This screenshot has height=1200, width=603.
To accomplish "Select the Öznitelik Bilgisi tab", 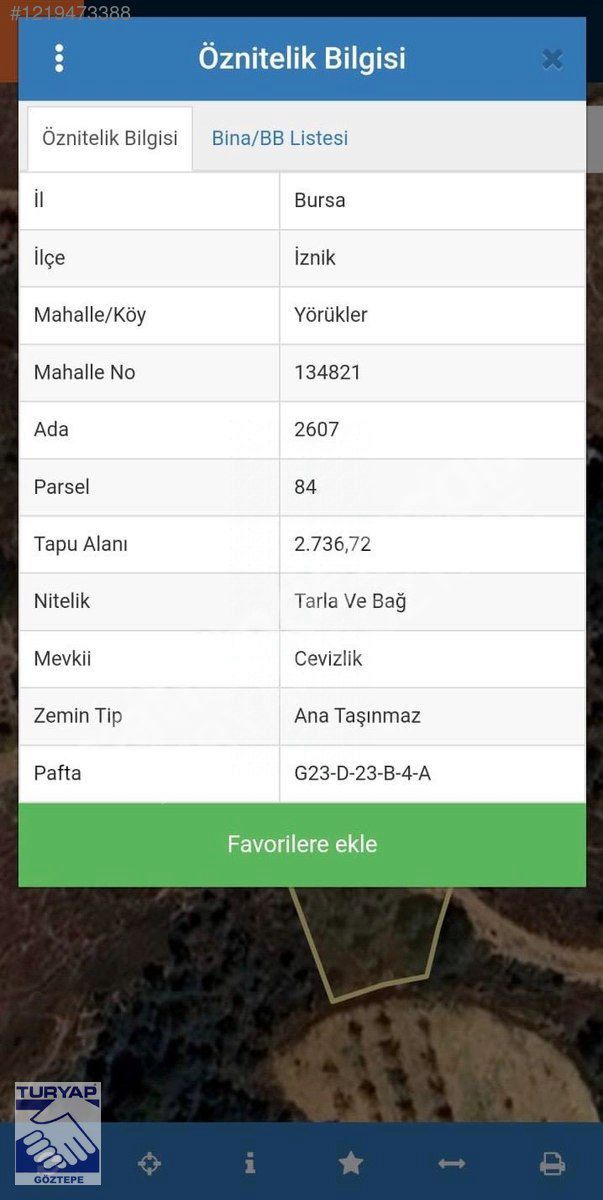I will point(110,138).
